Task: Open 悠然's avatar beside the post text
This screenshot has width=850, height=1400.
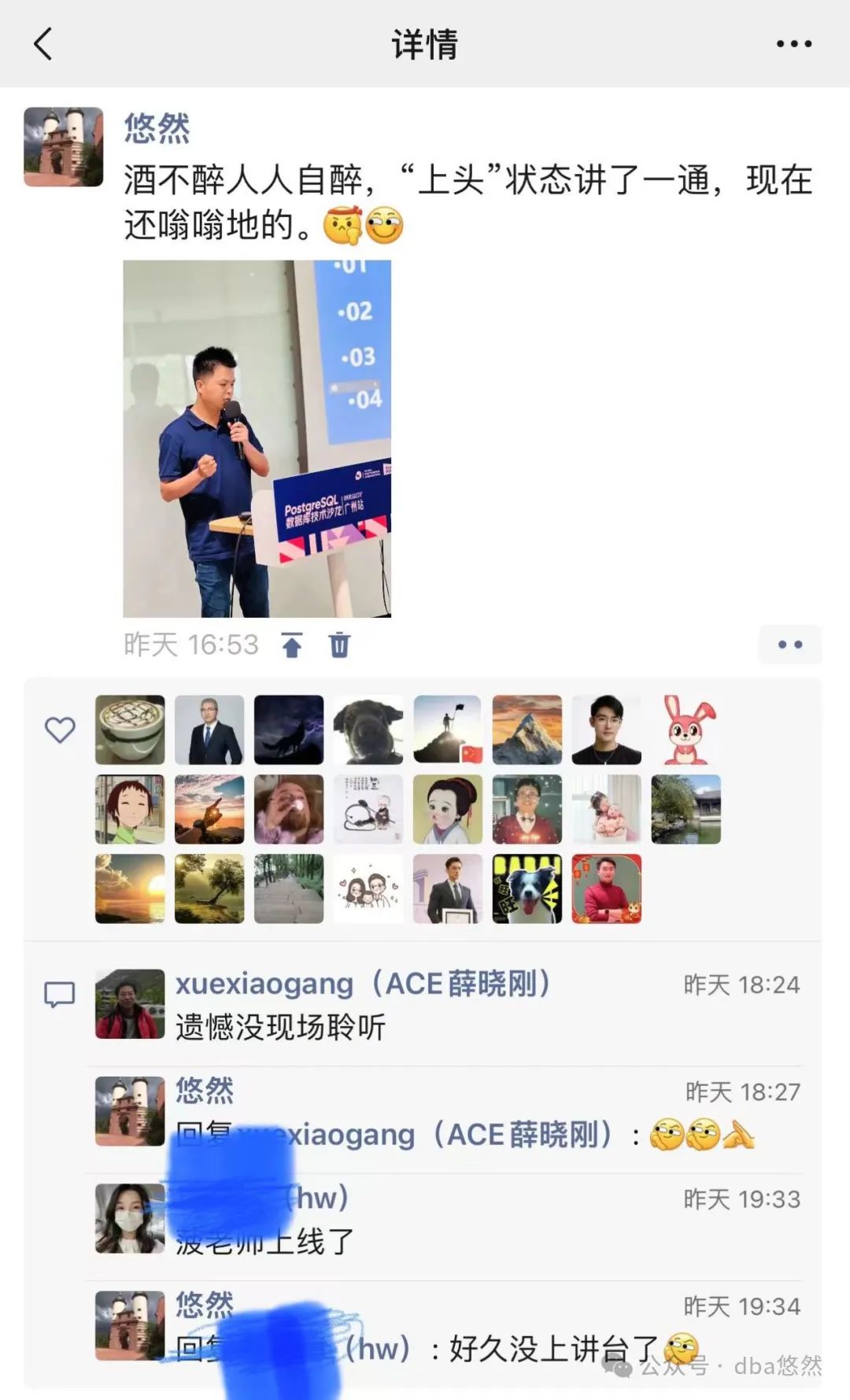Action: (x=64, y=147)
